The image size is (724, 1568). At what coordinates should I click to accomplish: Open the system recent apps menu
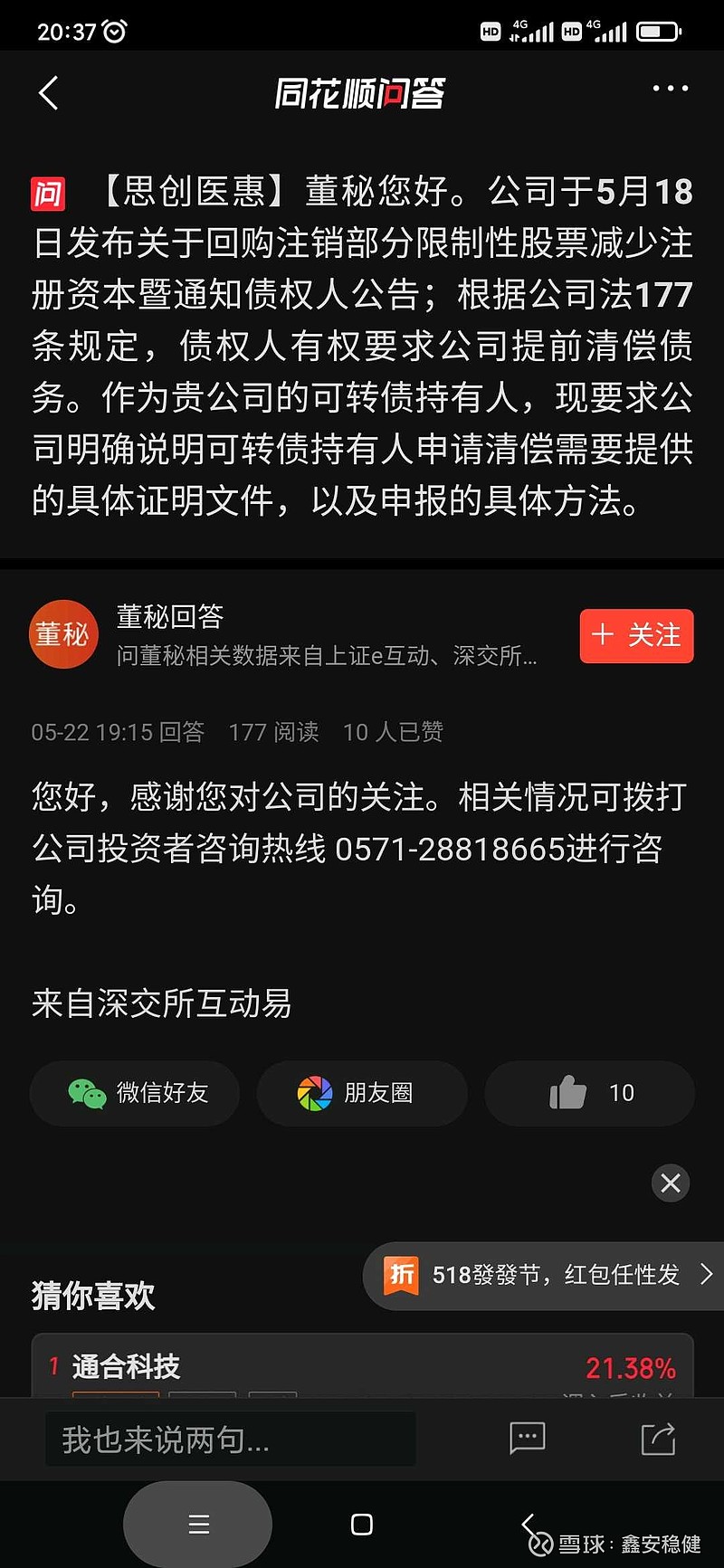click(198, 1525)
